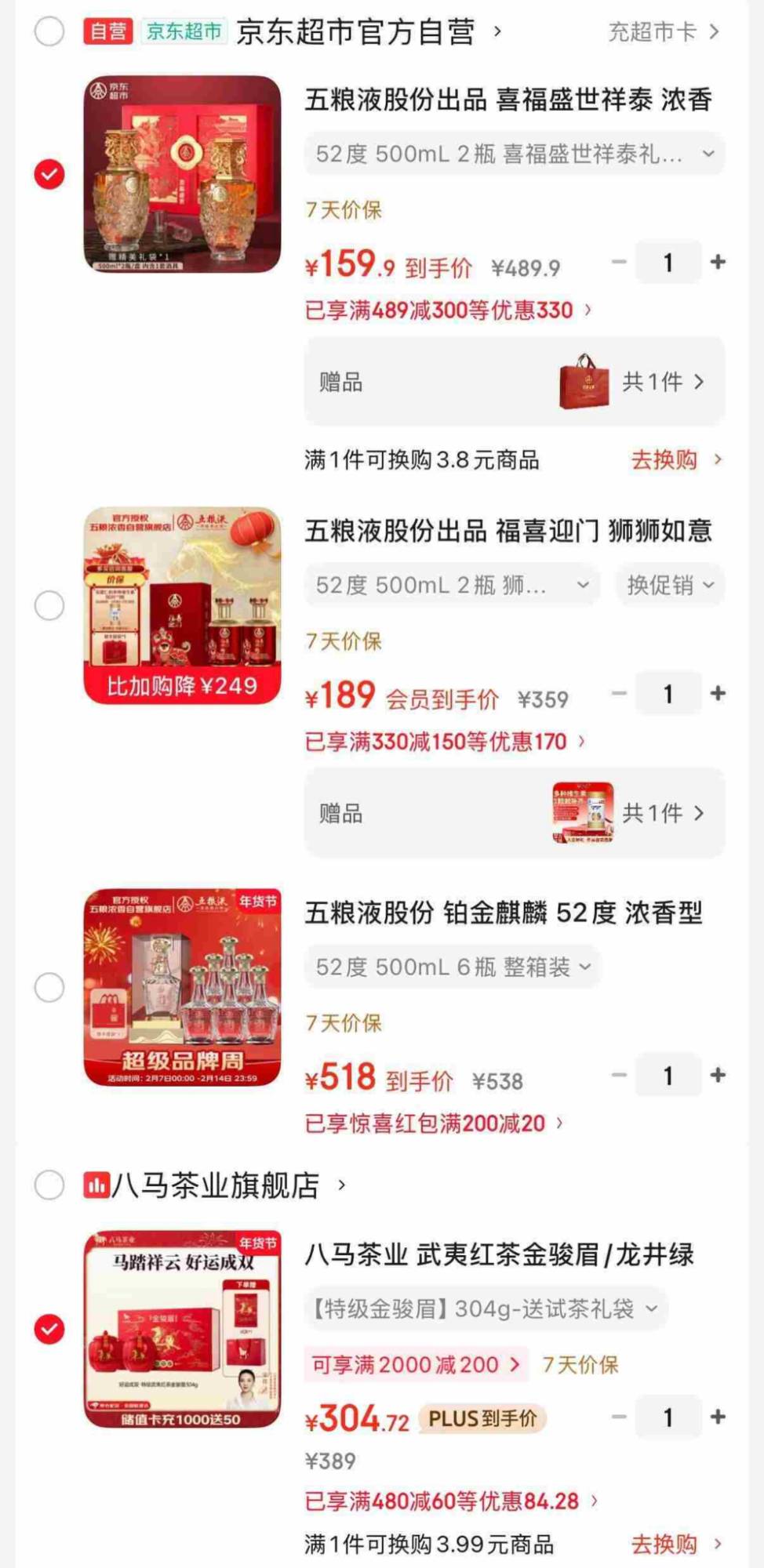Image resolution: width=764 pixels, height=1568 pixels.
Task: Select the 福喜迎门 狮狮如意 item
Action: pyautogui.click(x=49, y=605)
